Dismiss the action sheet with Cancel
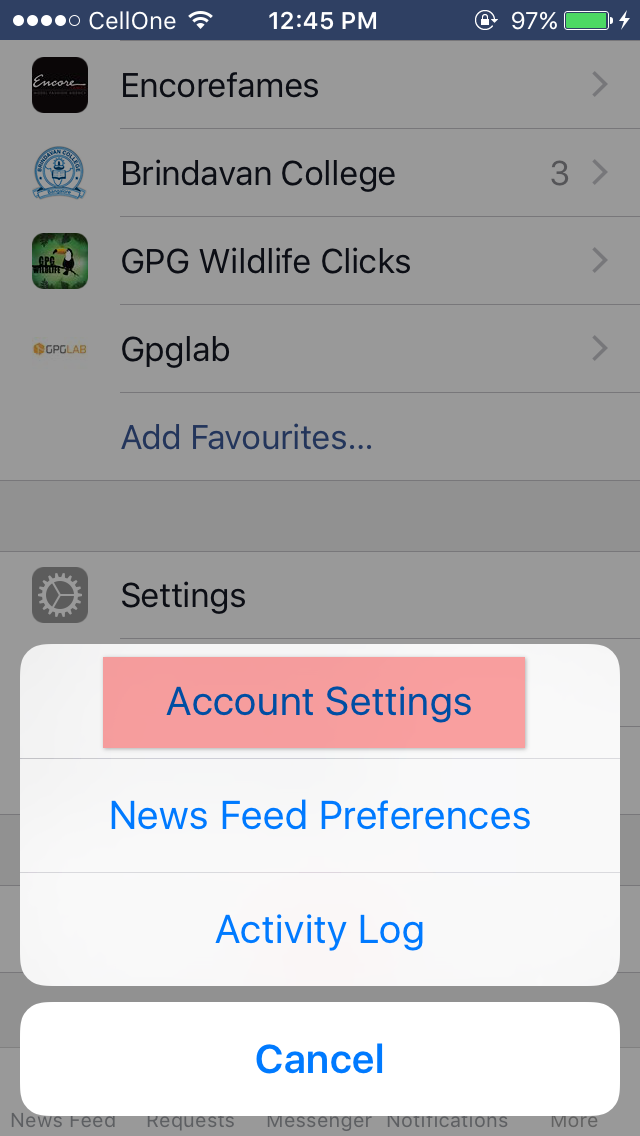 319,1059
